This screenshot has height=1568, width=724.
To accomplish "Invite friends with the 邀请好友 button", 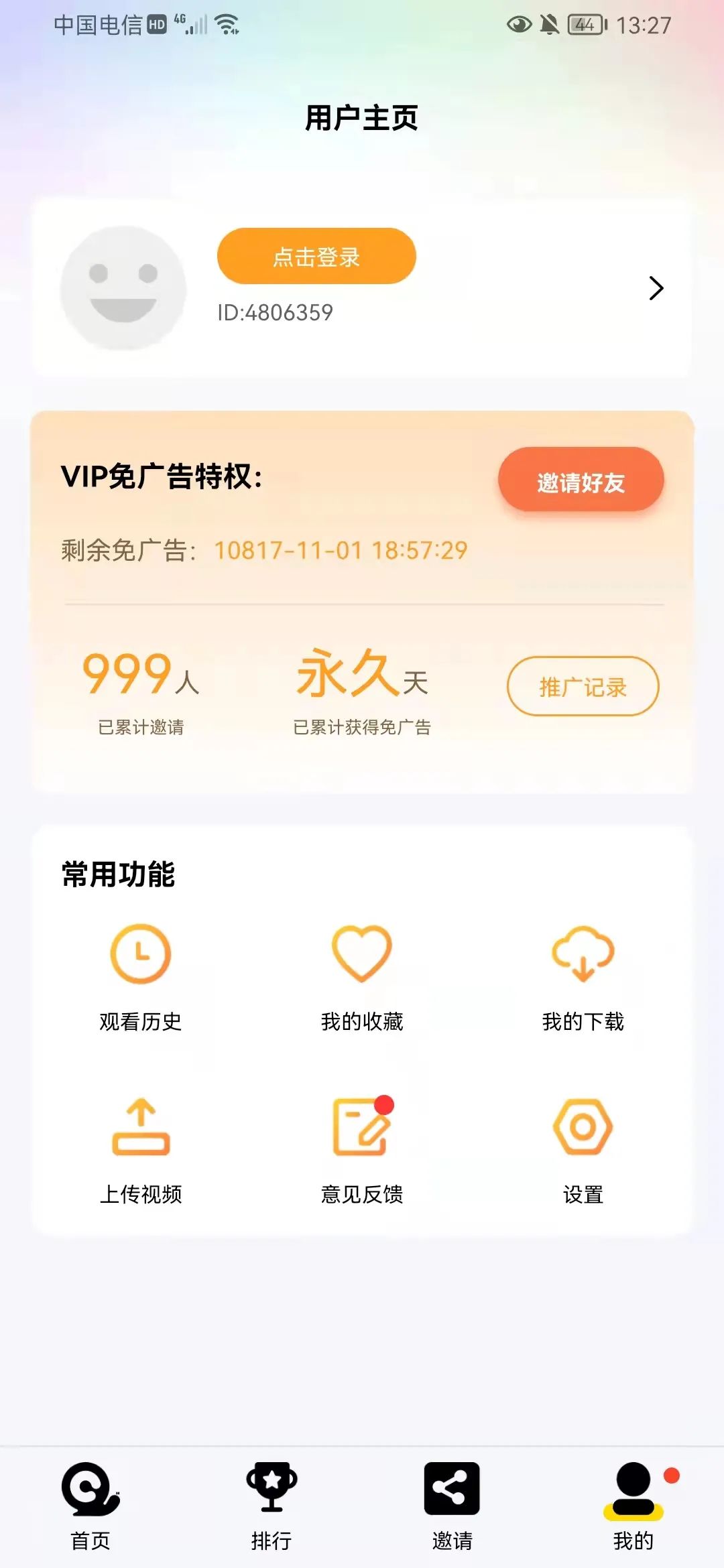I will (x=581, y=480).
